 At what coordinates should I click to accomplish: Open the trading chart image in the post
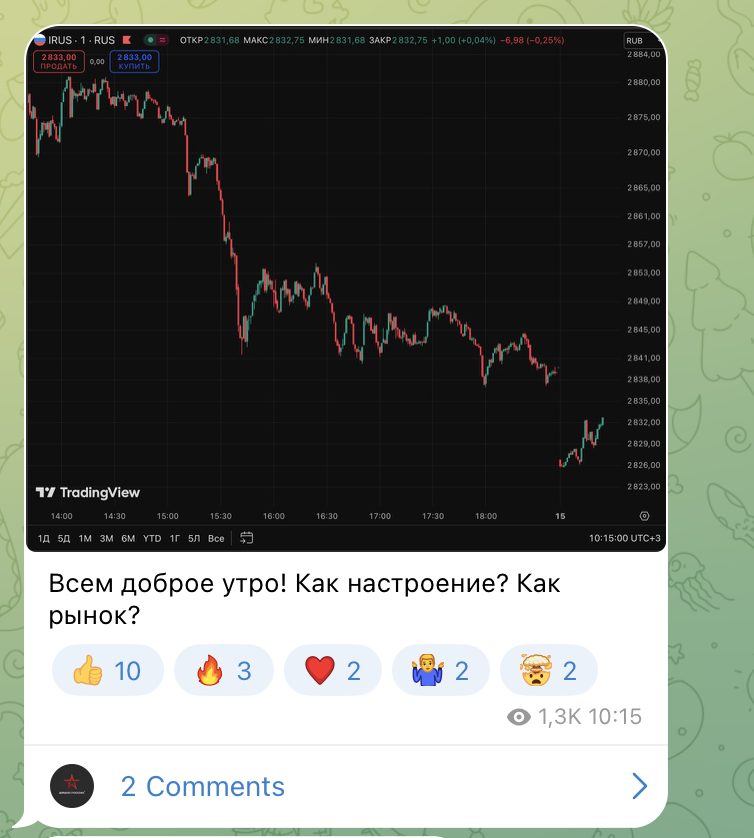345,290
